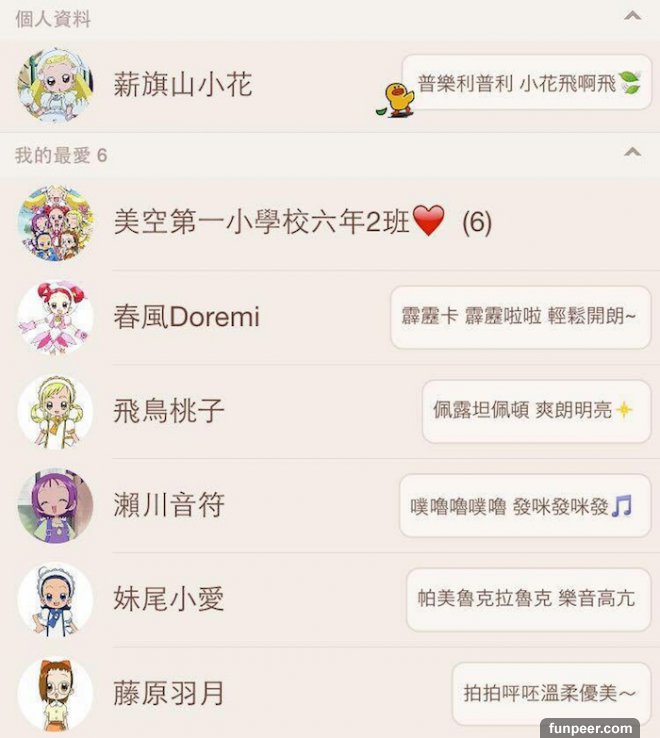
Task: Open 薪旗山小花 profile row
Action: click(x=183, y=85)
